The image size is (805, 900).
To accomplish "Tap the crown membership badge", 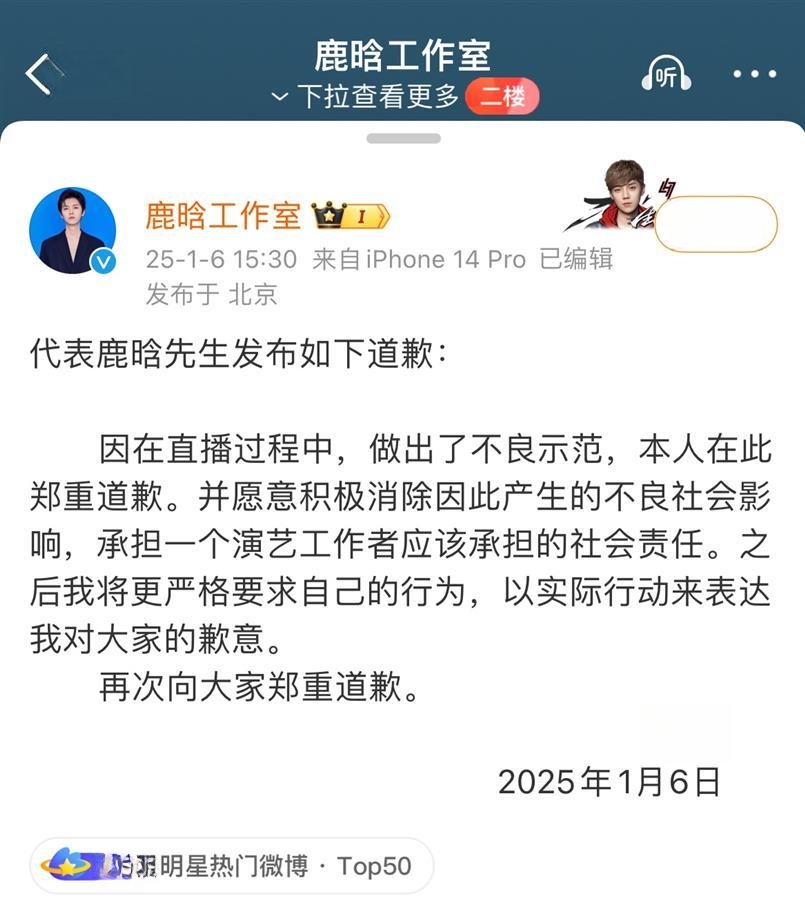I will pyautogui.click(x=350, y=215).
